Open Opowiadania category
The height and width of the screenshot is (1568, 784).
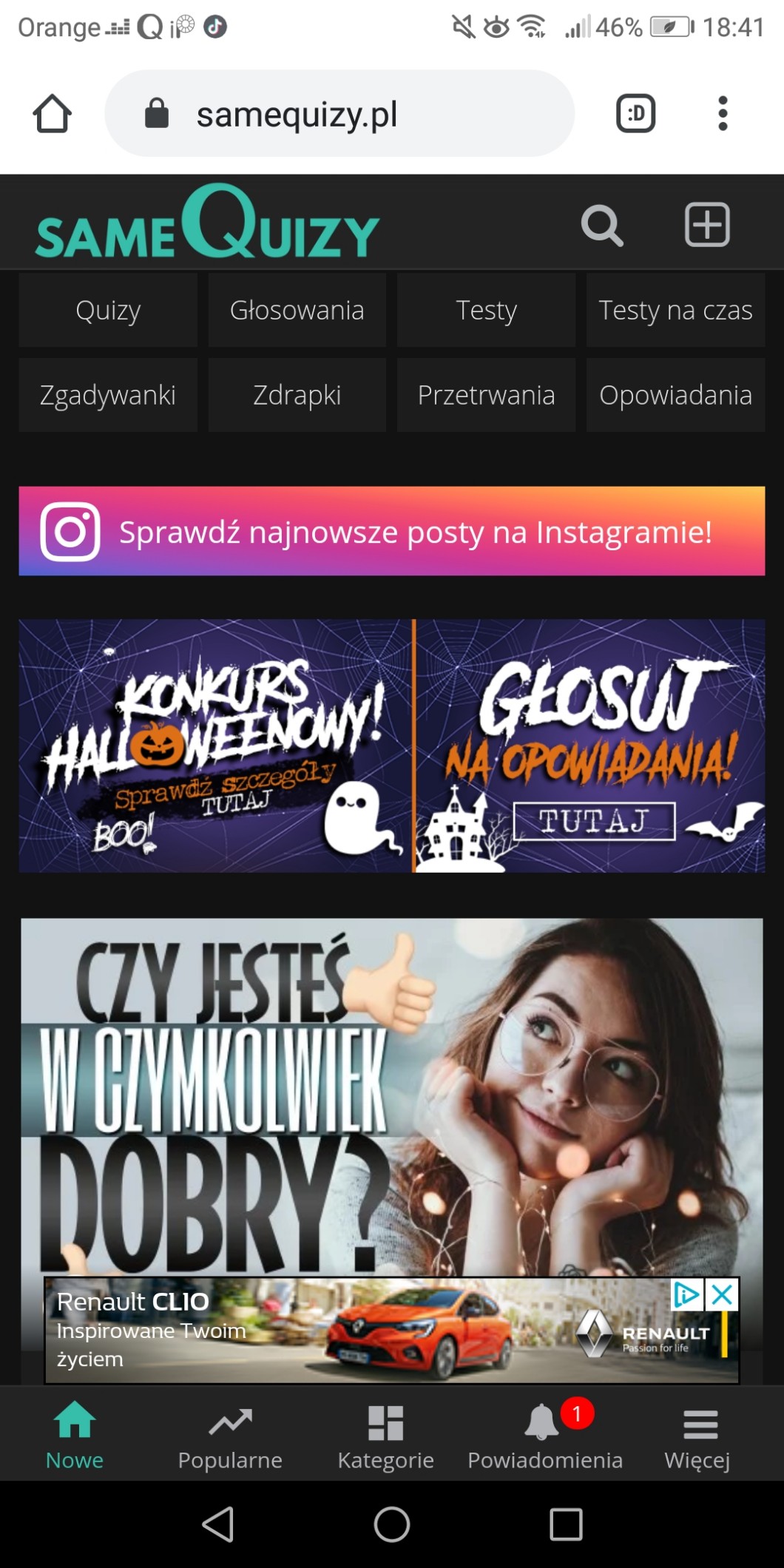point(675,395)
